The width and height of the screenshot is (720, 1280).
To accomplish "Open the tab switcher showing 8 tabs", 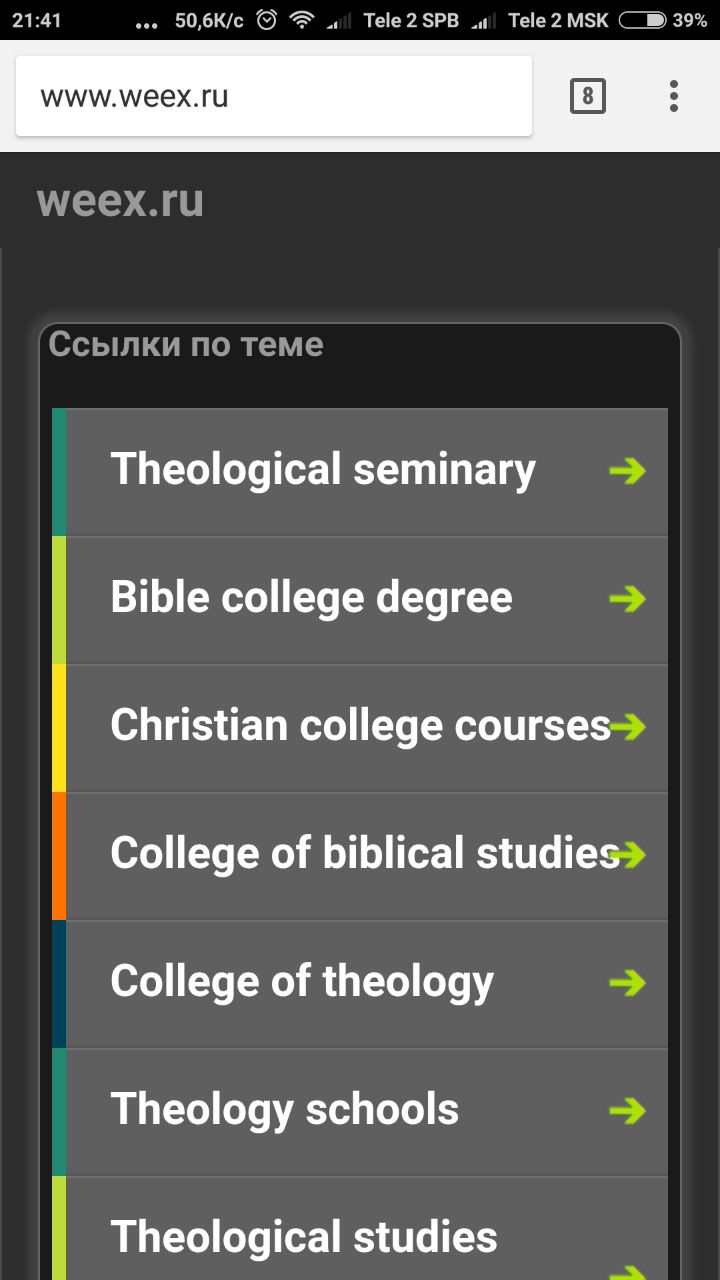I will coord(588,96).
